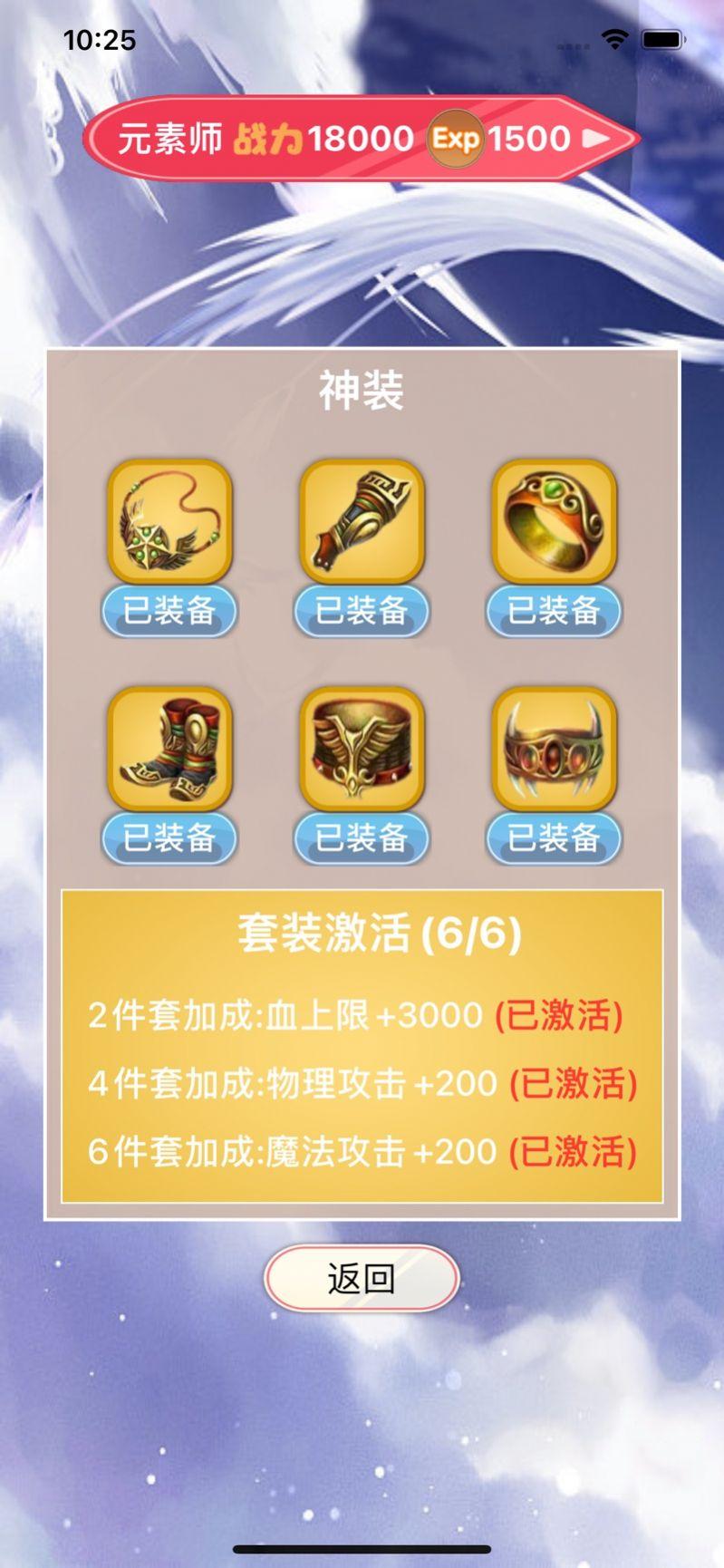Screen dimensions: 724x1568
Task: Open the necklace equipment icon
Action: click(169, 522)
